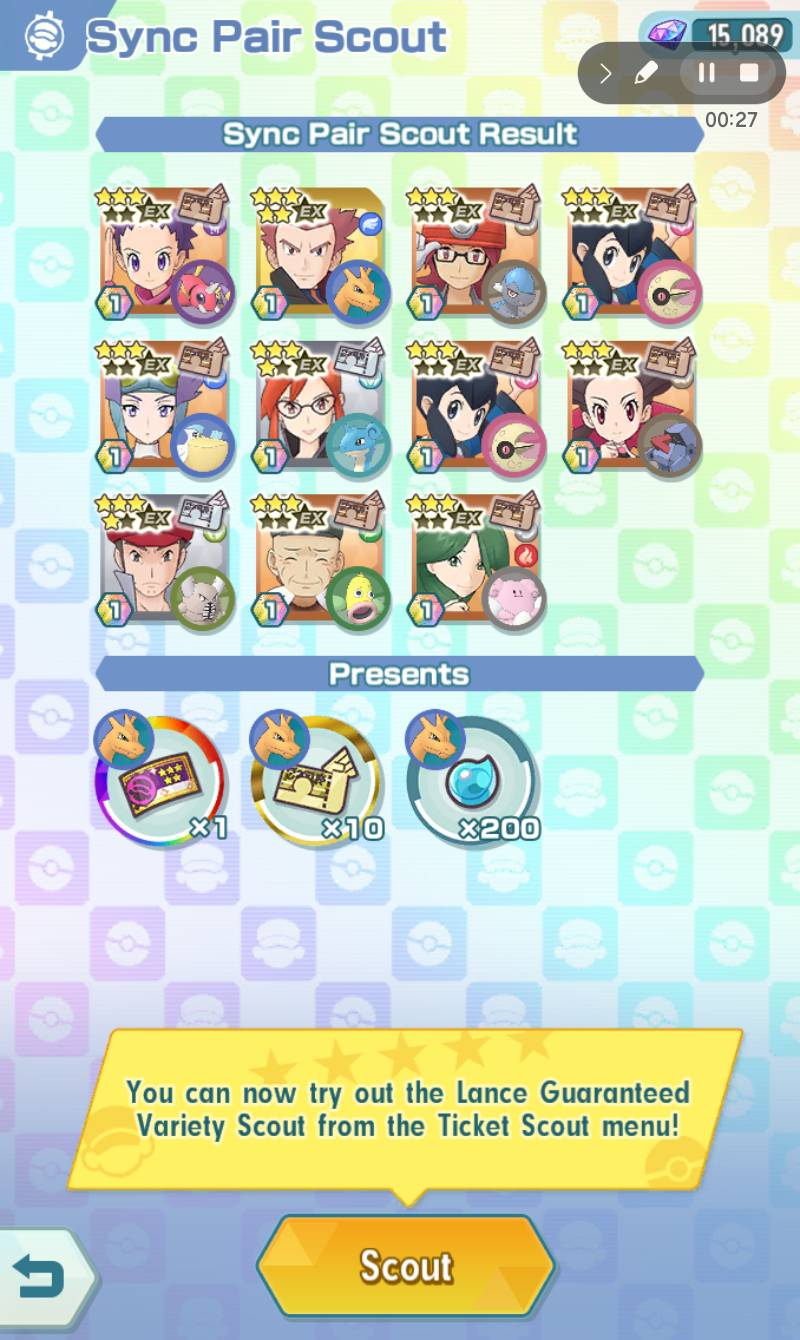
Task: Inspect the sync pair with Pelipper
Action: tap(165, 405)
